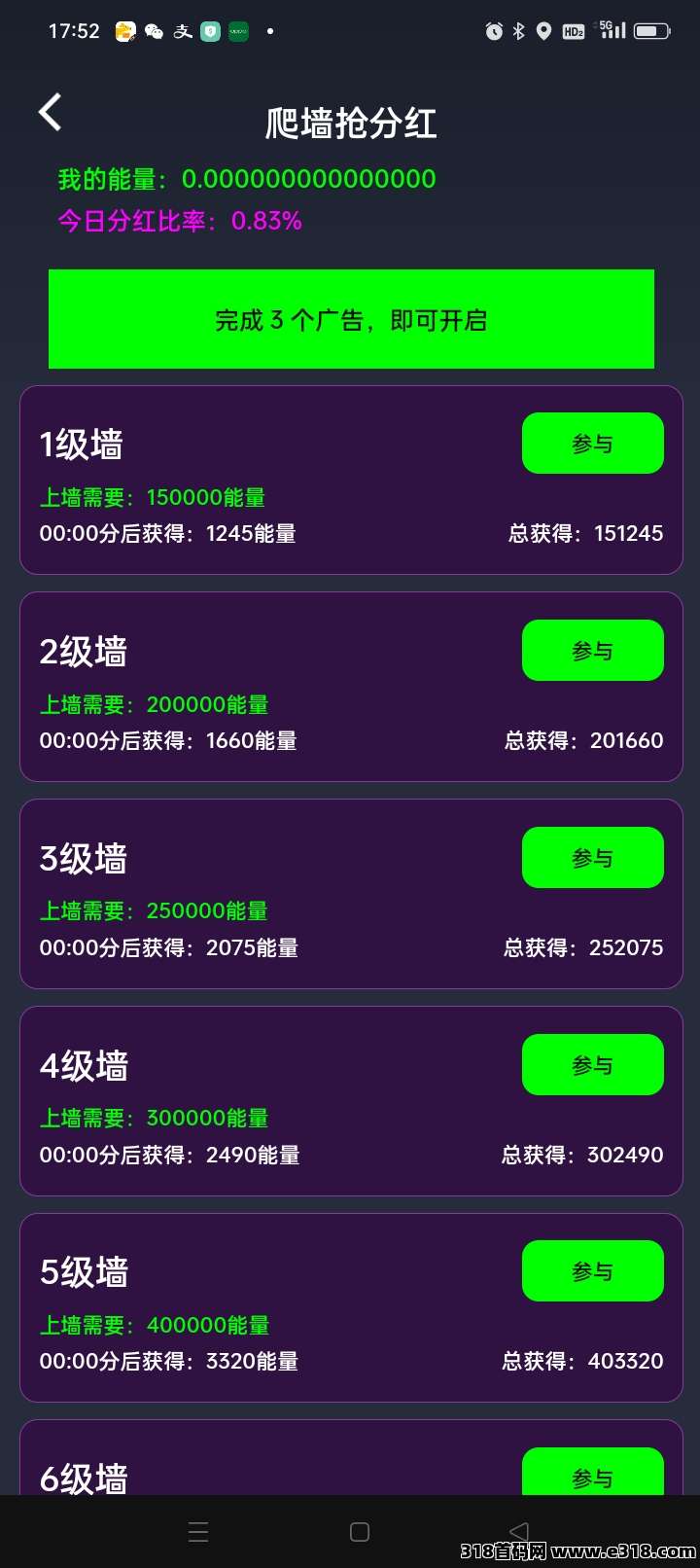Viewport: 700px width, 1568px height.
Task: Tap 参与 on the 2级墙 card
Action: 592,651
